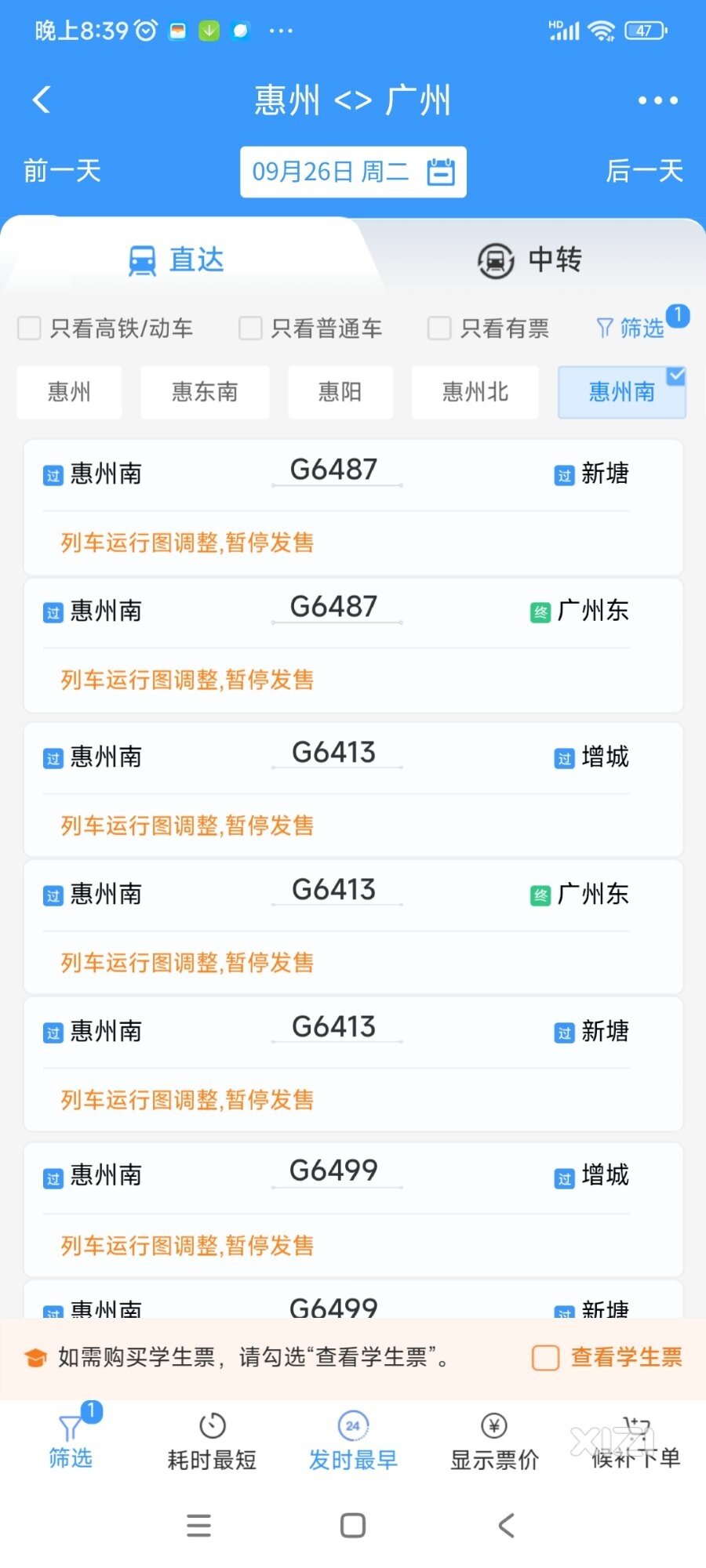Screen dimensions: 706x1568
Task: Go to the previous day (前一天)
Action: pyautogui.click(x=62, y=171)
